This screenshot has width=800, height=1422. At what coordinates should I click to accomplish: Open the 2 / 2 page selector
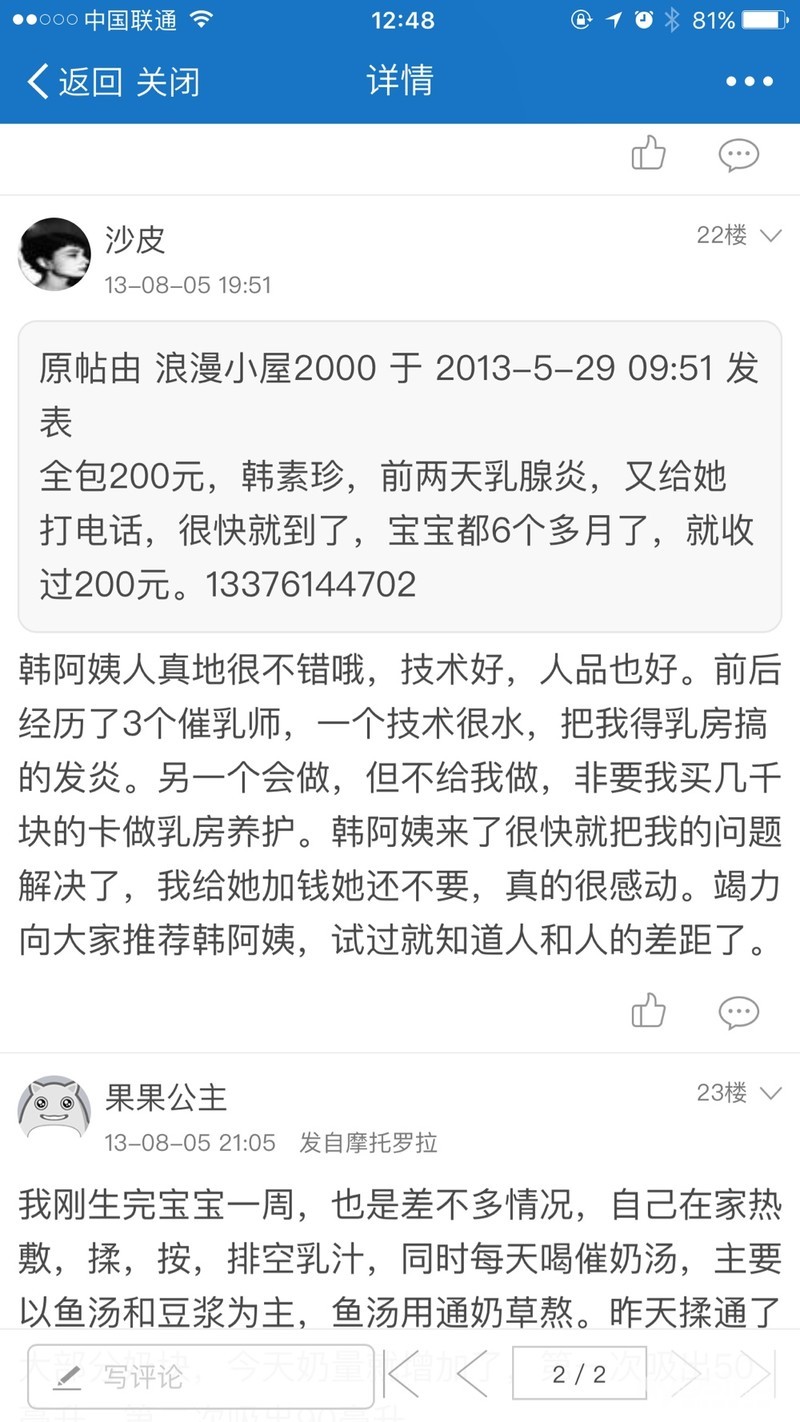coord(580,1375)
